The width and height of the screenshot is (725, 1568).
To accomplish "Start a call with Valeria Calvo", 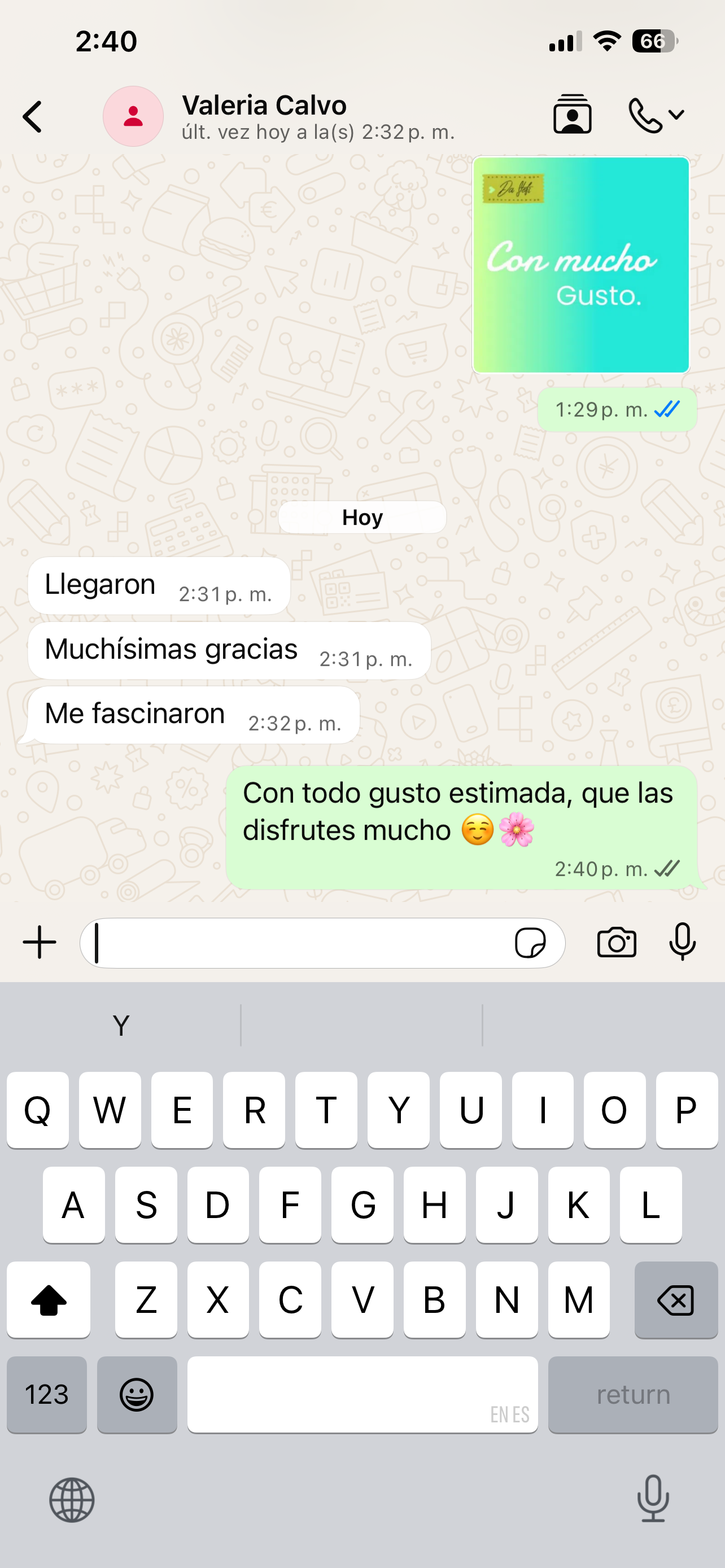I will 646,115.
